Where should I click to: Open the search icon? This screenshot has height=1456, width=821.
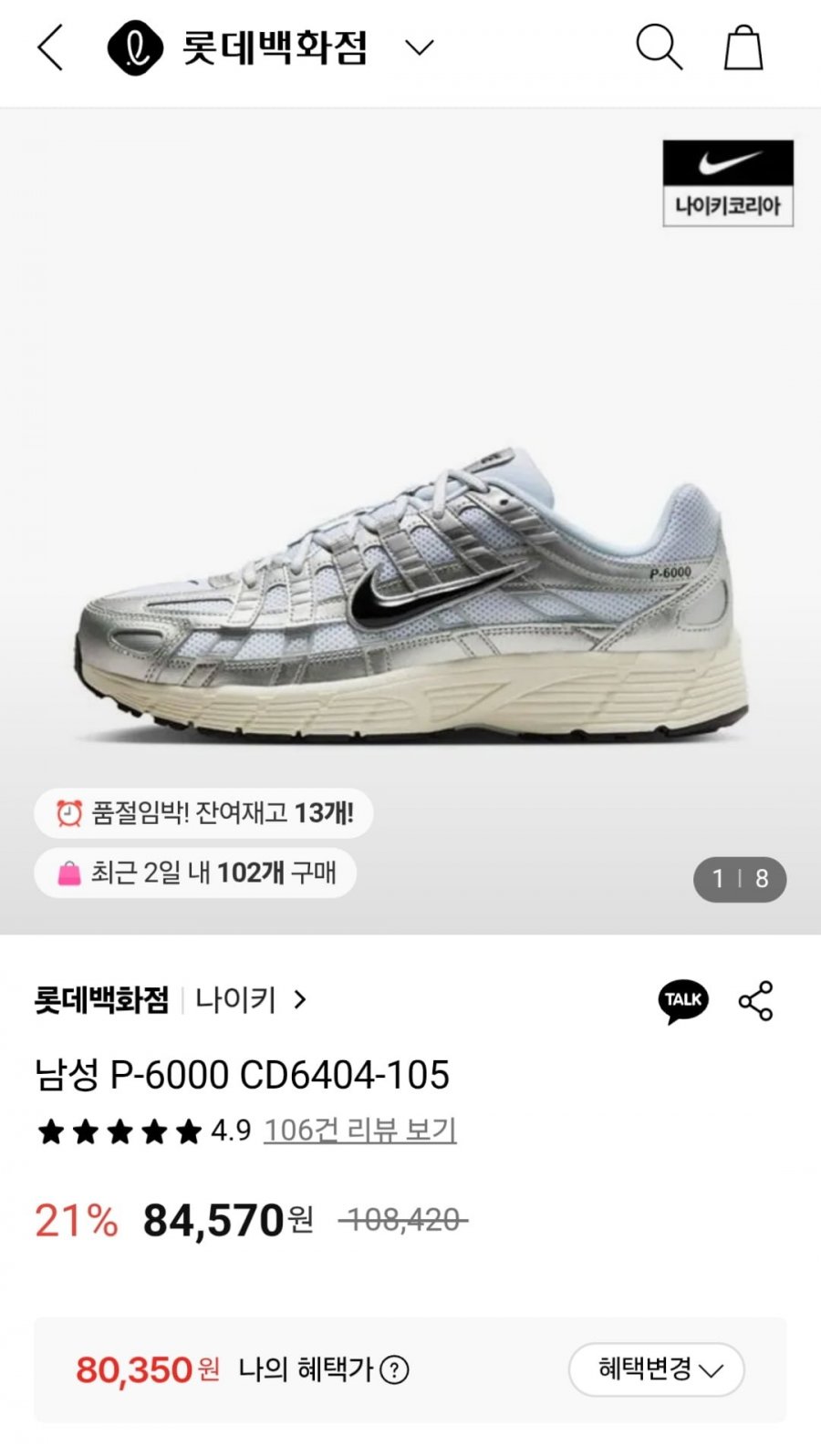pos(658,47)
